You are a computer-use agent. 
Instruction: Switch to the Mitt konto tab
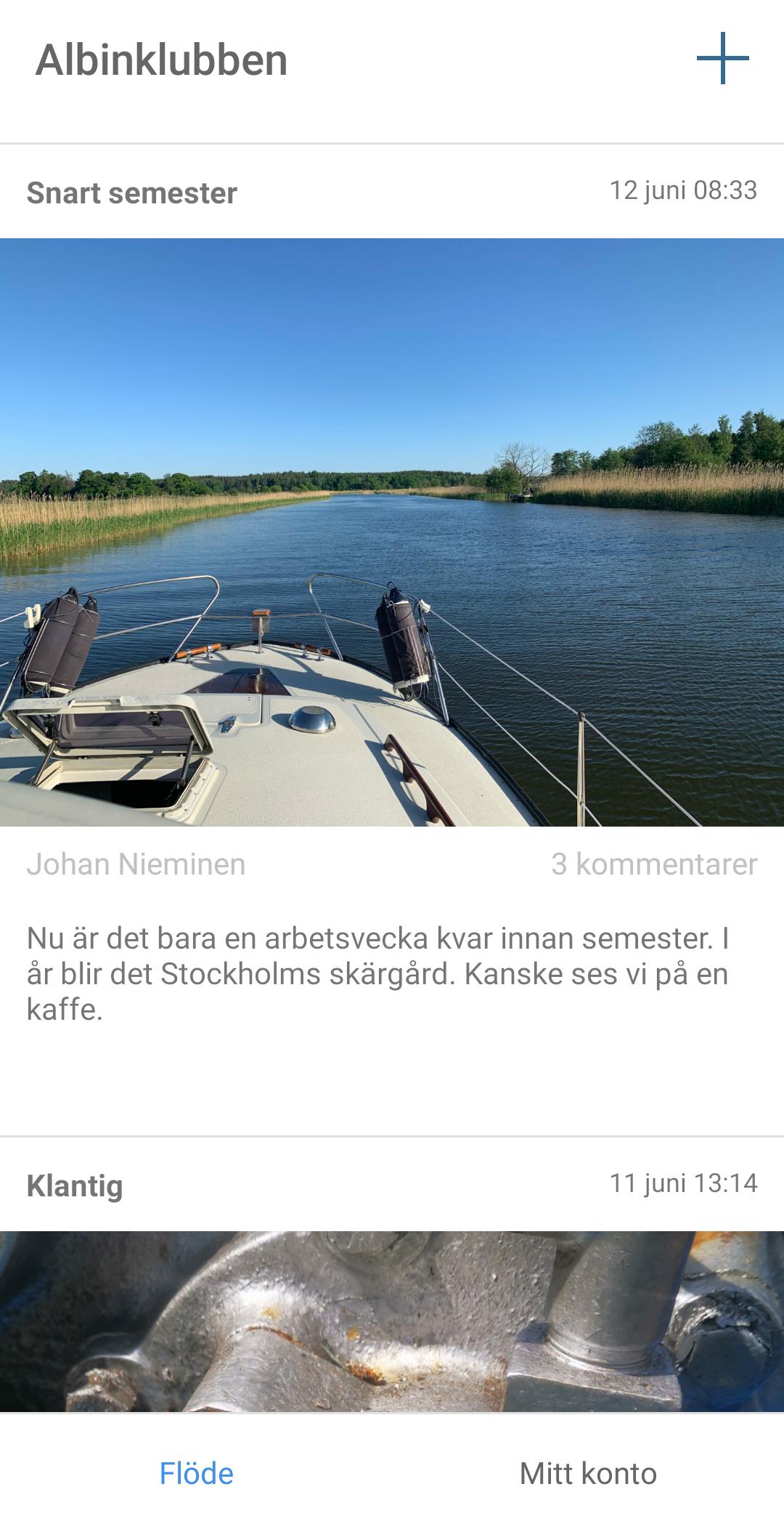click(x=588, y=1473)
